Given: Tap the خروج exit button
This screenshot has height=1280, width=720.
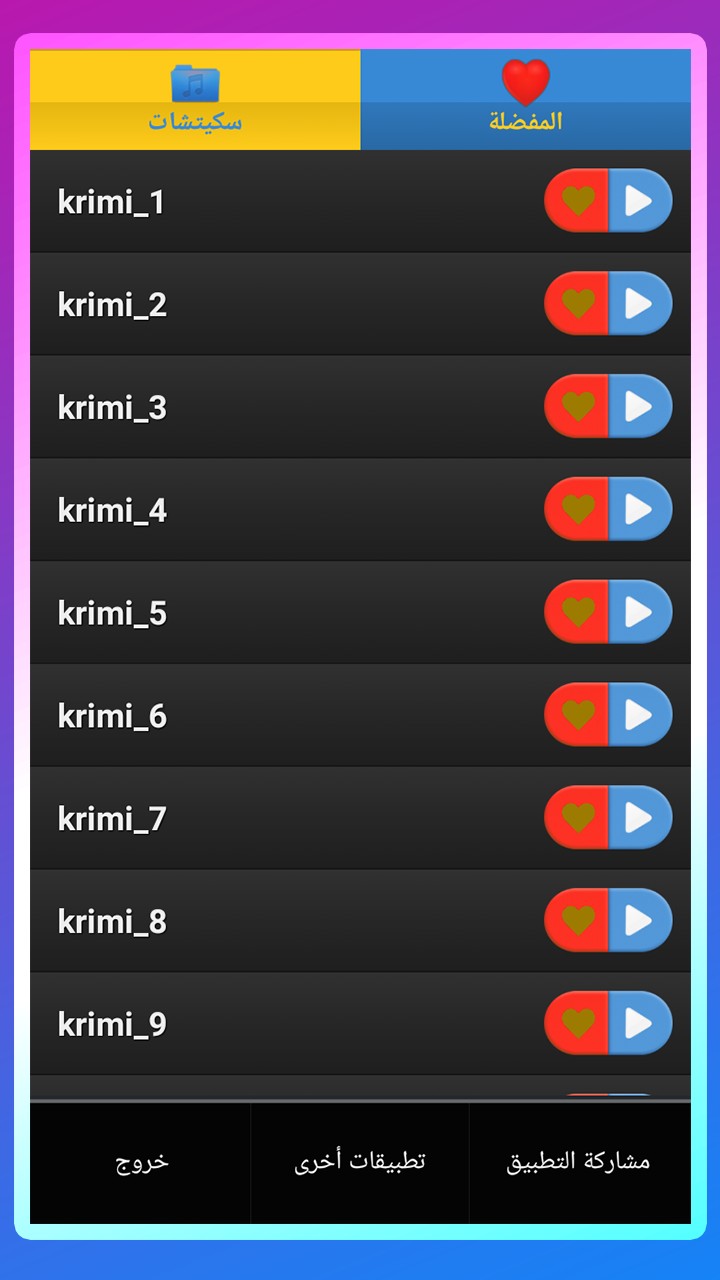Looking at the screenshot, I should coord(141,1162).
